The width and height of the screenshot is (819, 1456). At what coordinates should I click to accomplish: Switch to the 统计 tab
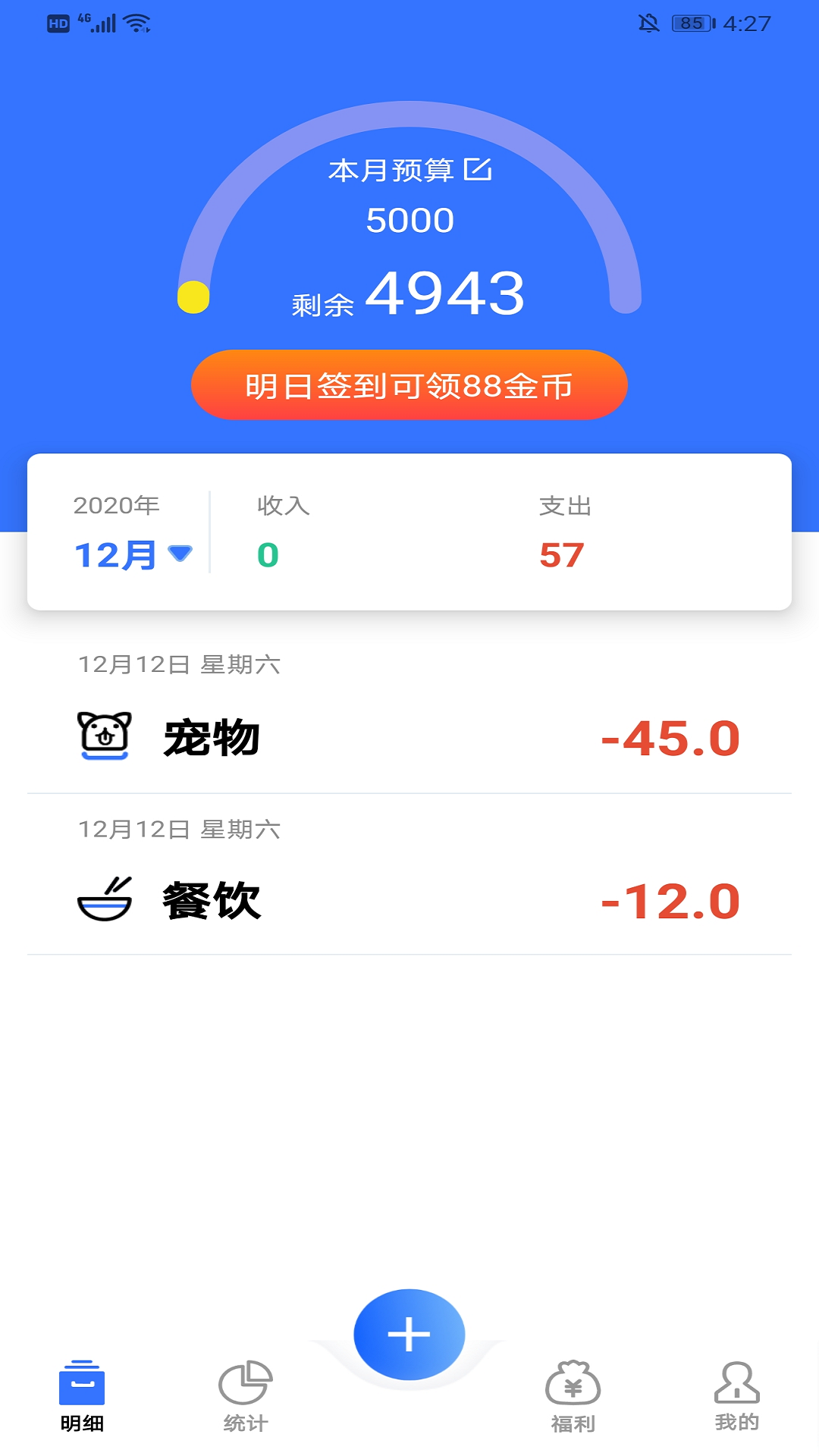coord(246,1396)
